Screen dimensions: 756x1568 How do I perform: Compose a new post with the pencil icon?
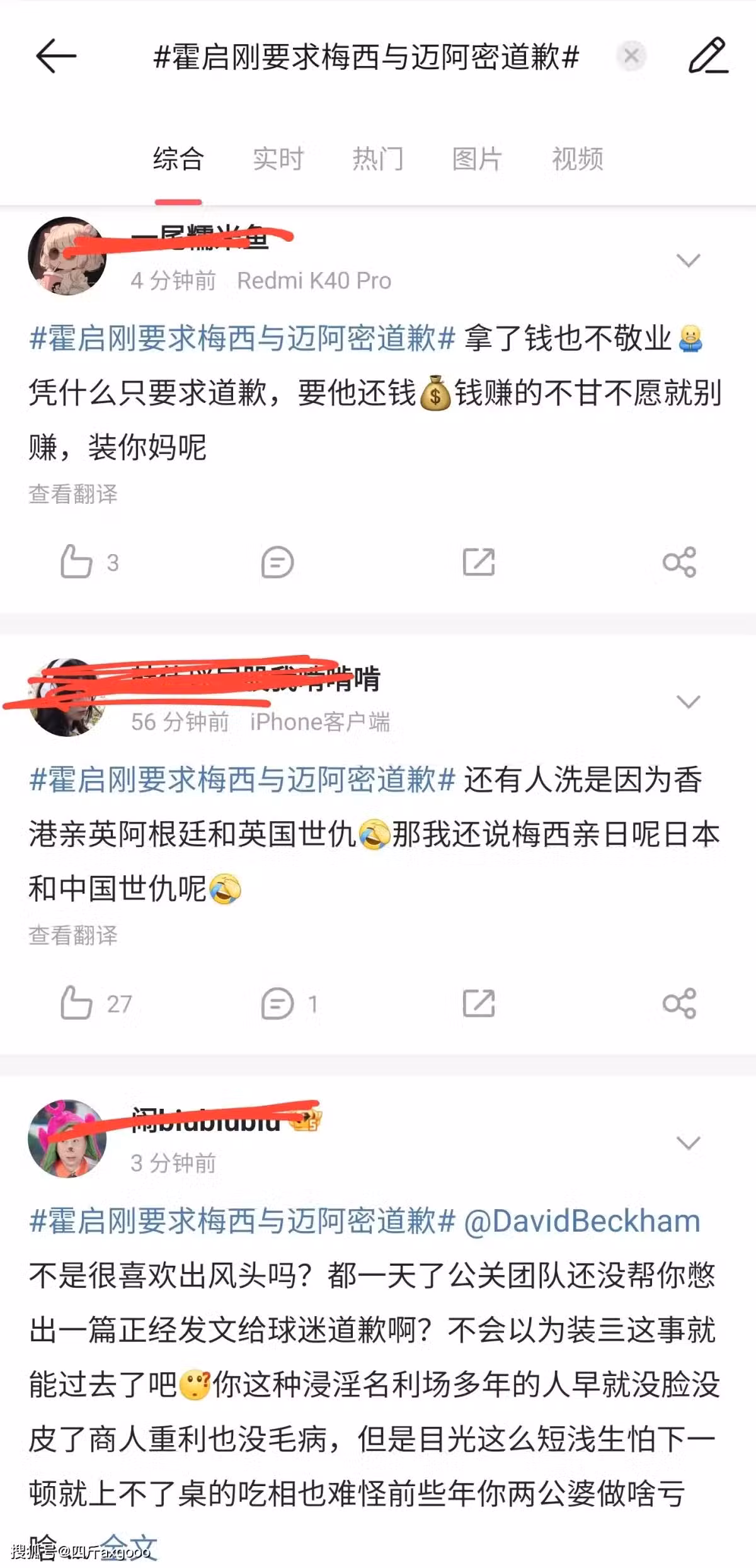pyautogui.click(x=709, y=56)
